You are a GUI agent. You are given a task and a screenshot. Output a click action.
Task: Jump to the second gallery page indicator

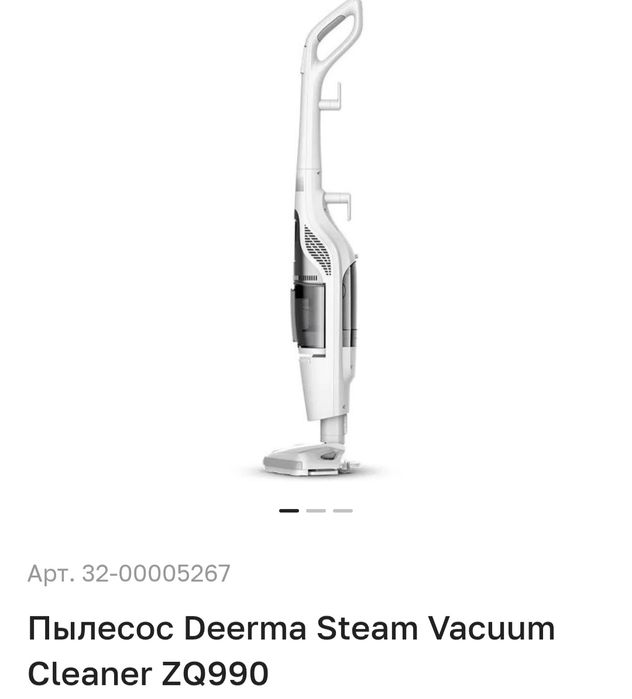[316, 510]
